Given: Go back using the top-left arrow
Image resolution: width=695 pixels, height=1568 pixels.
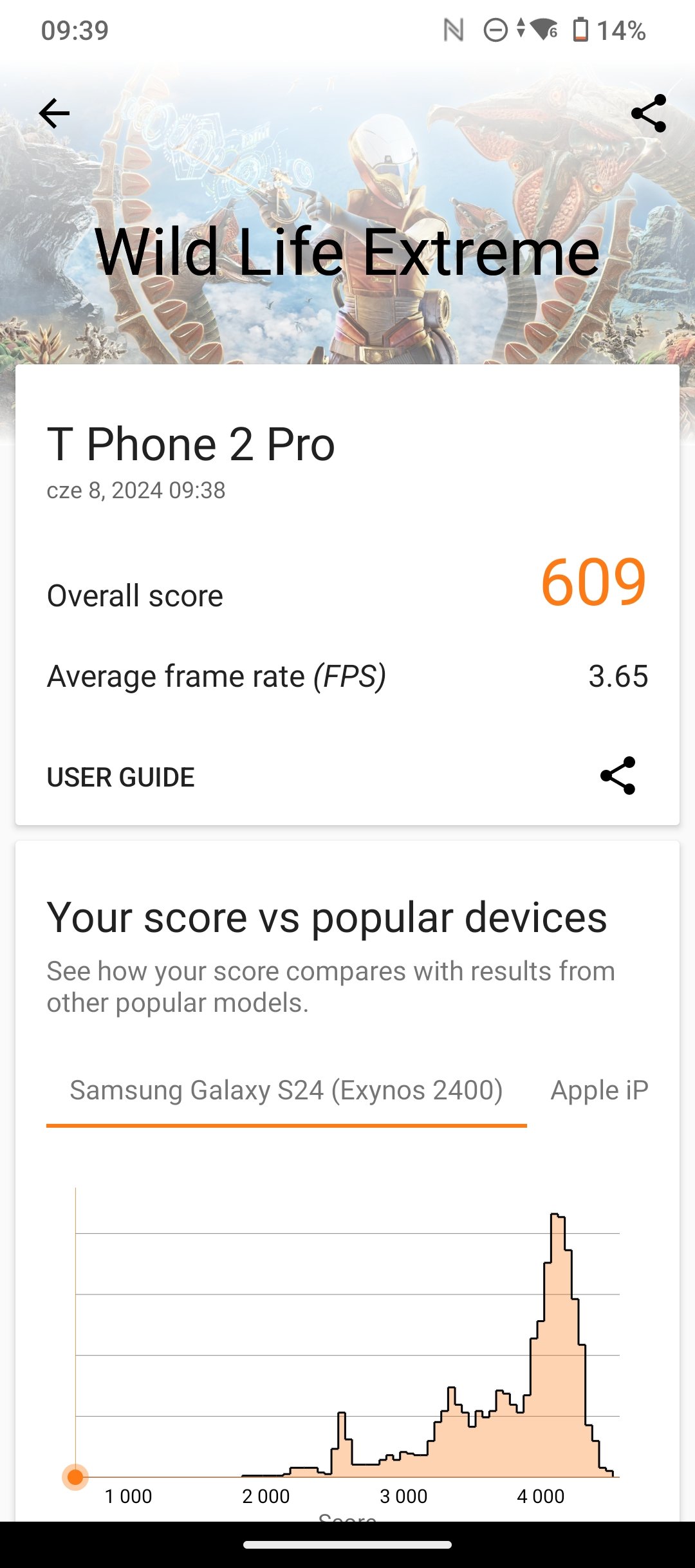Looking at the screenshot, I should [x=54, y=114].
